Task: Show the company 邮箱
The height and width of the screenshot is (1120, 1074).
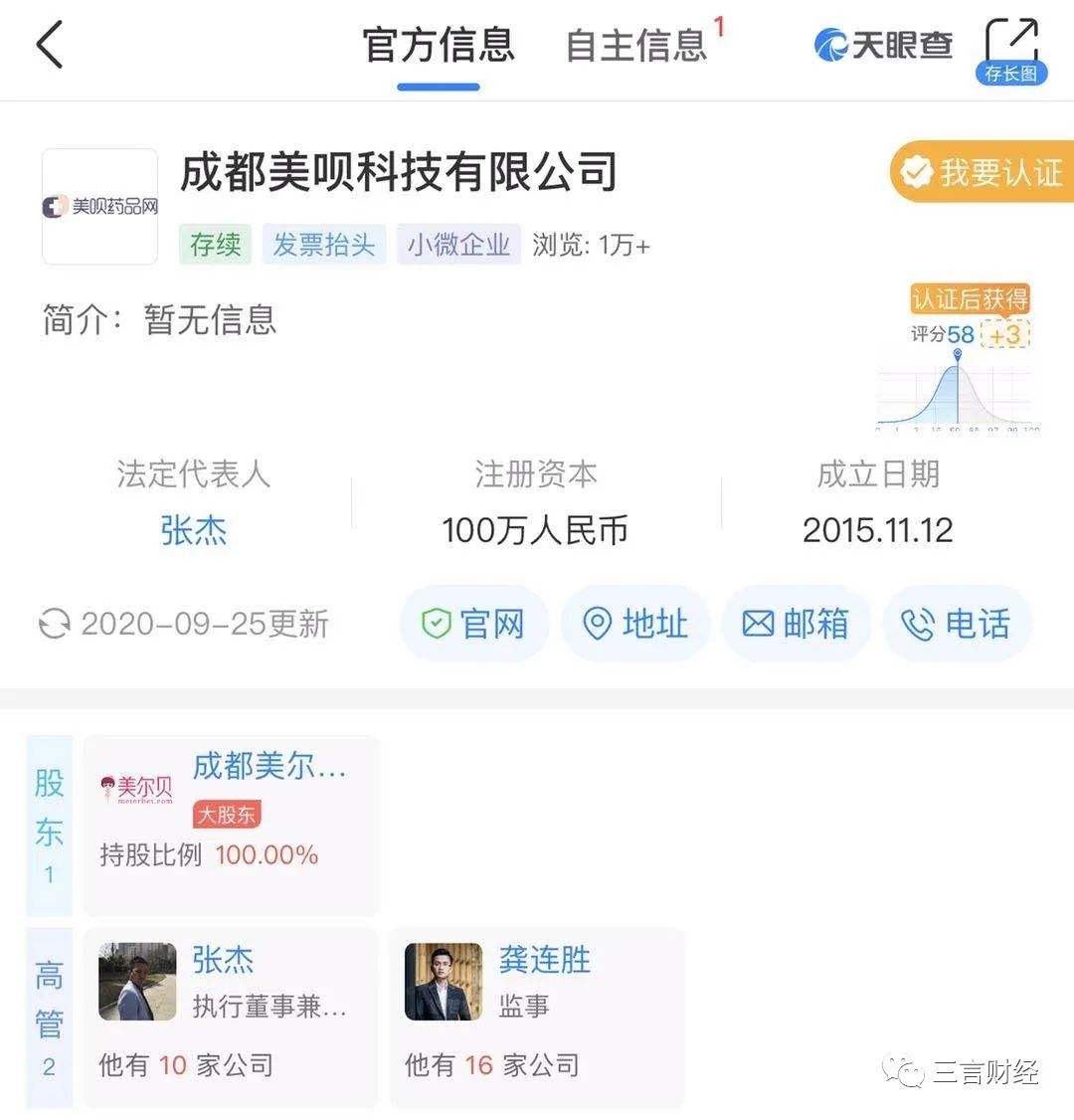Action: point(796,625)
